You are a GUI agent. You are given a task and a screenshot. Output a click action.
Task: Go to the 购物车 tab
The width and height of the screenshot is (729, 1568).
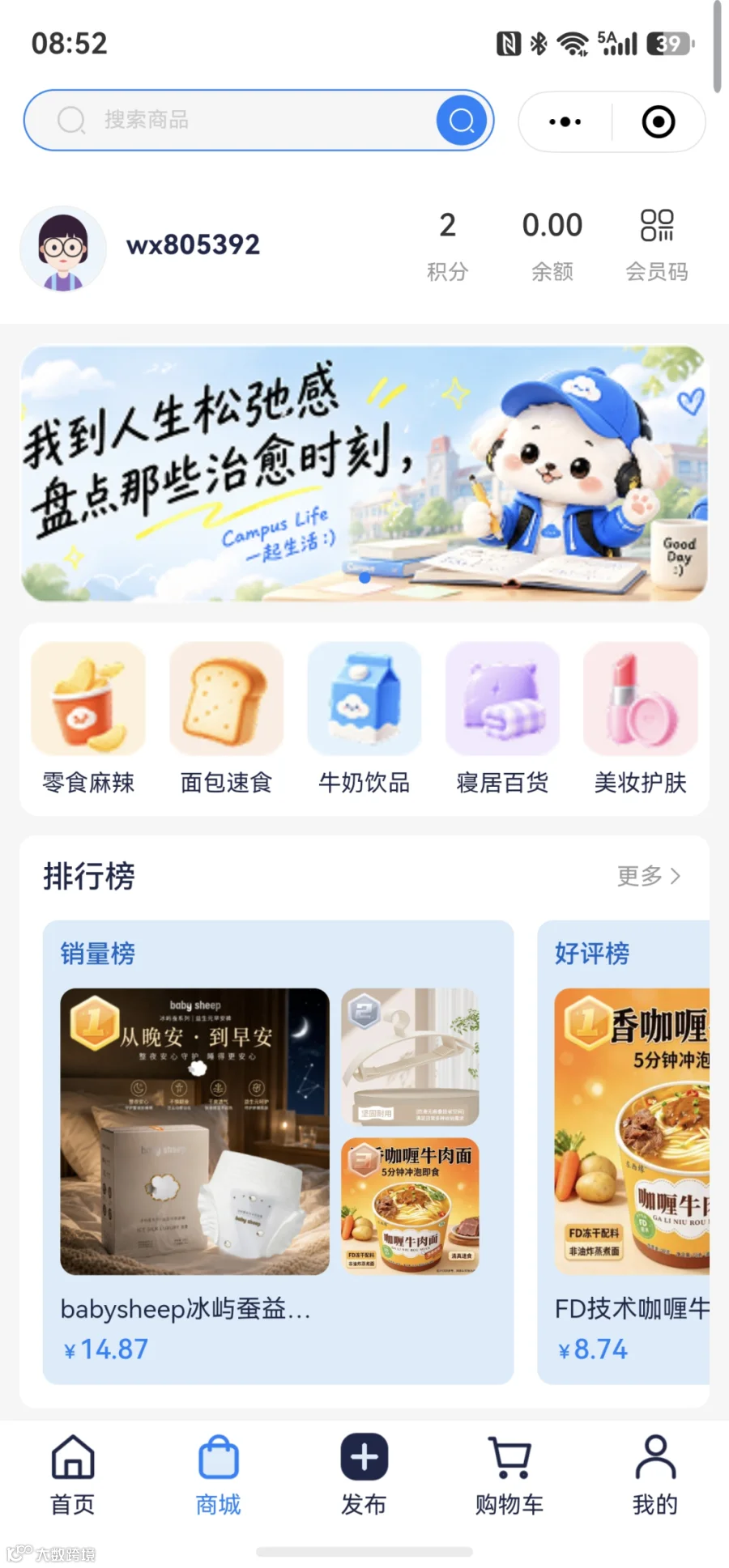click(509, 1475)
